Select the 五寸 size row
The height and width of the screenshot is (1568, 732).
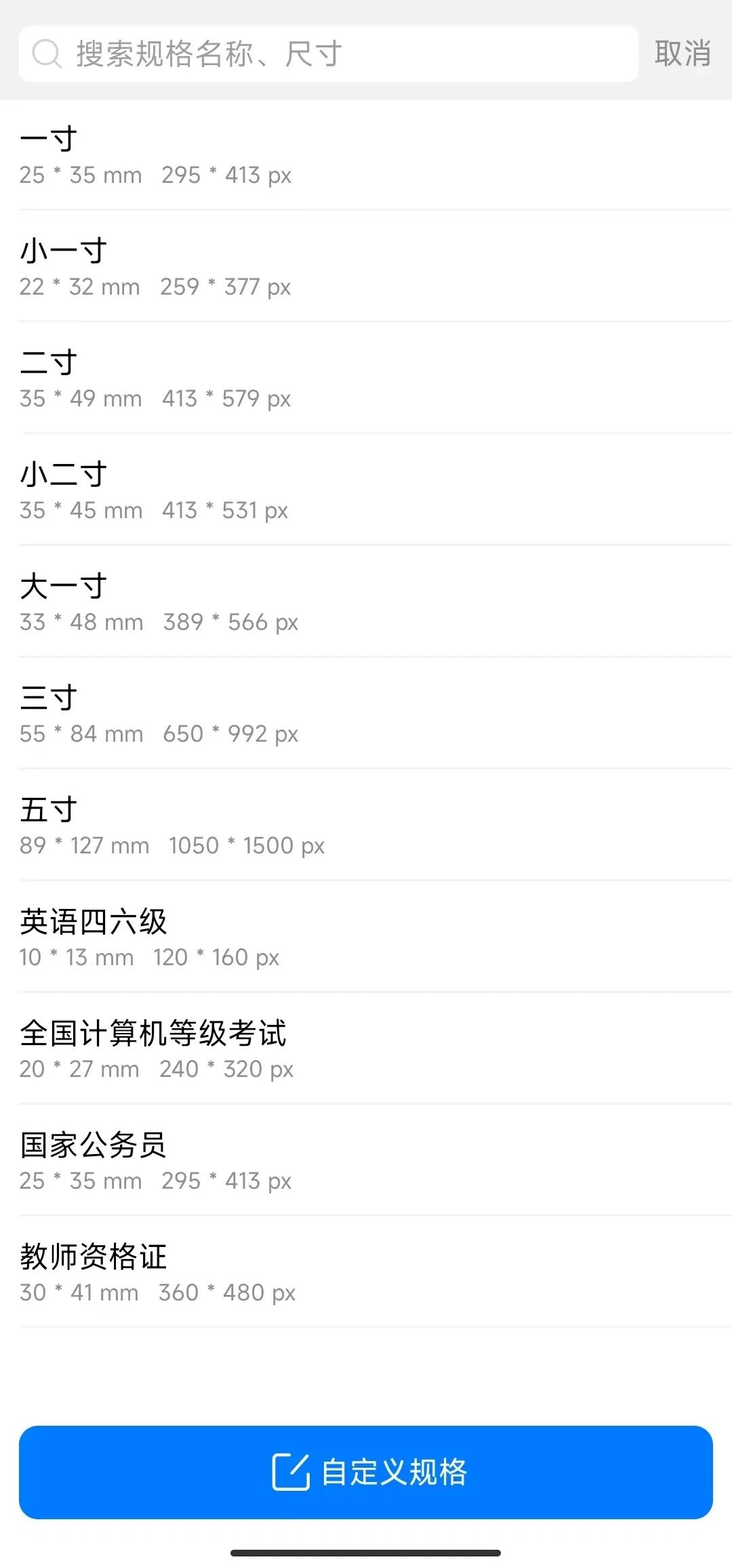click(366, 826)
